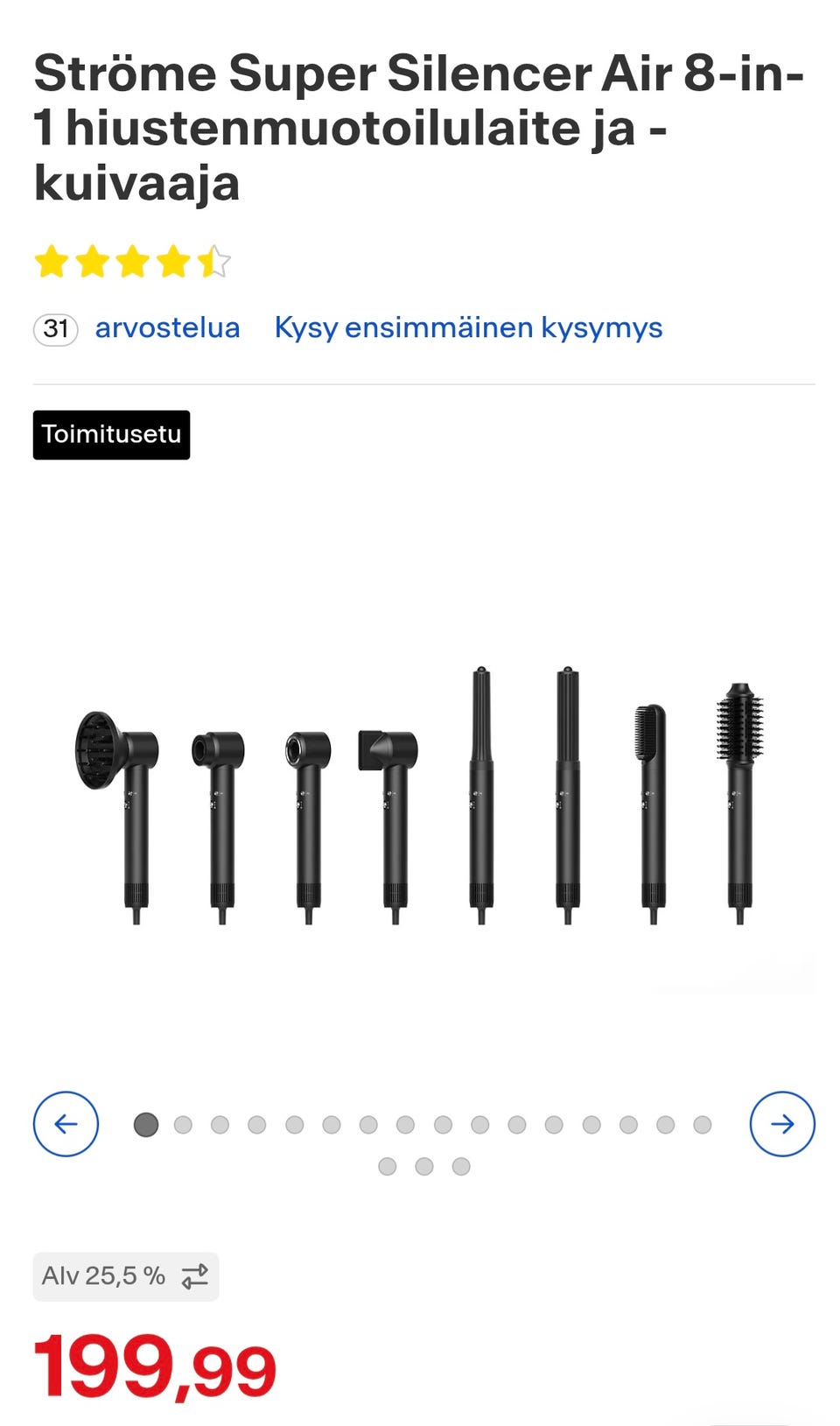Screen dimensions: 840x1426
Task: Select a dot in the bottom indicator row
Action: tap(424, 1165)
